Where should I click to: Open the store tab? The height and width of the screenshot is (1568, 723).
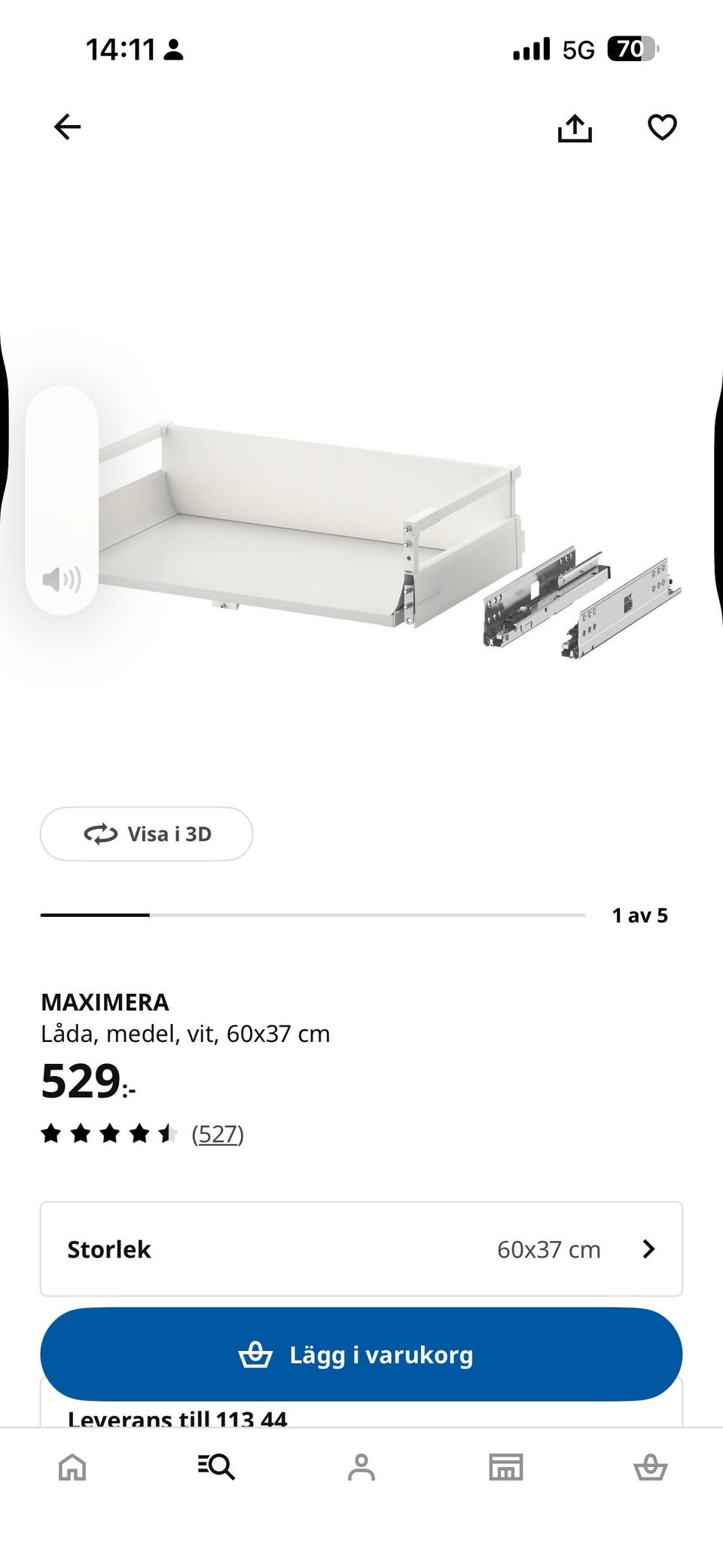[505, 1466]
